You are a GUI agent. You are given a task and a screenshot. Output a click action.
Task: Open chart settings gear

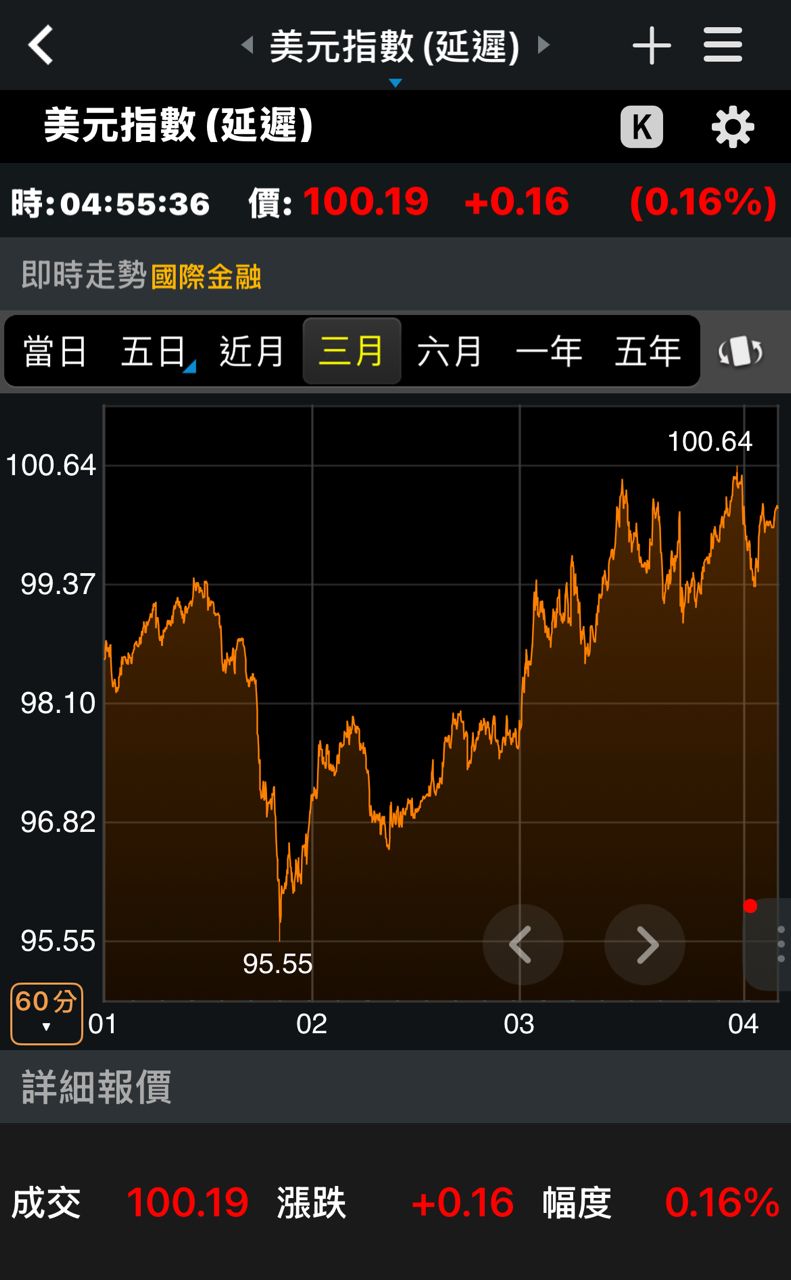click(732, 127)
